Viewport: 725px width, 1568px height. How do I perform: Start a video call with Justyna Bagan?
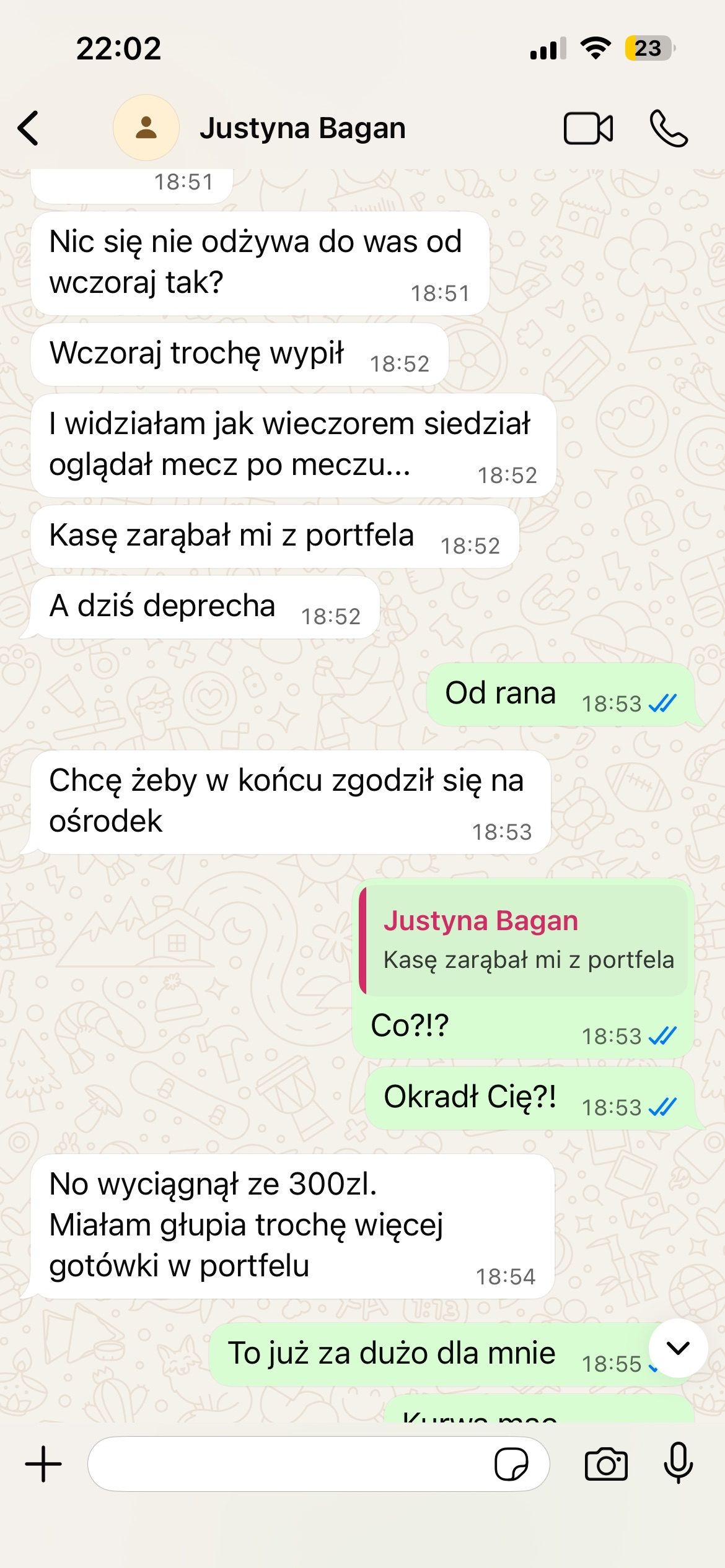coord(588,128)
